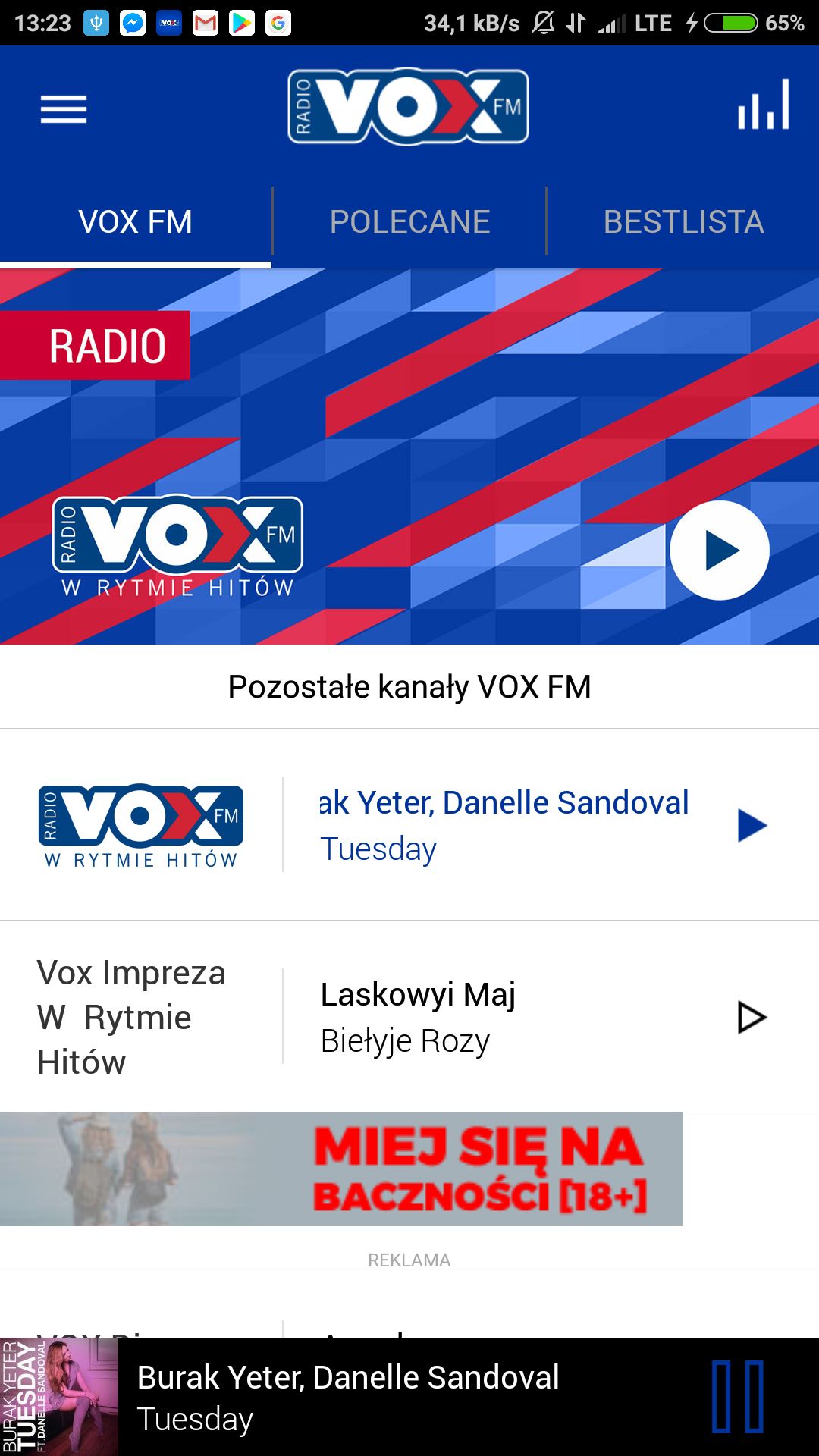Screen dimensions: 819x1456
Task: Open the hamburger drawer menu
Action: point(64,109)
